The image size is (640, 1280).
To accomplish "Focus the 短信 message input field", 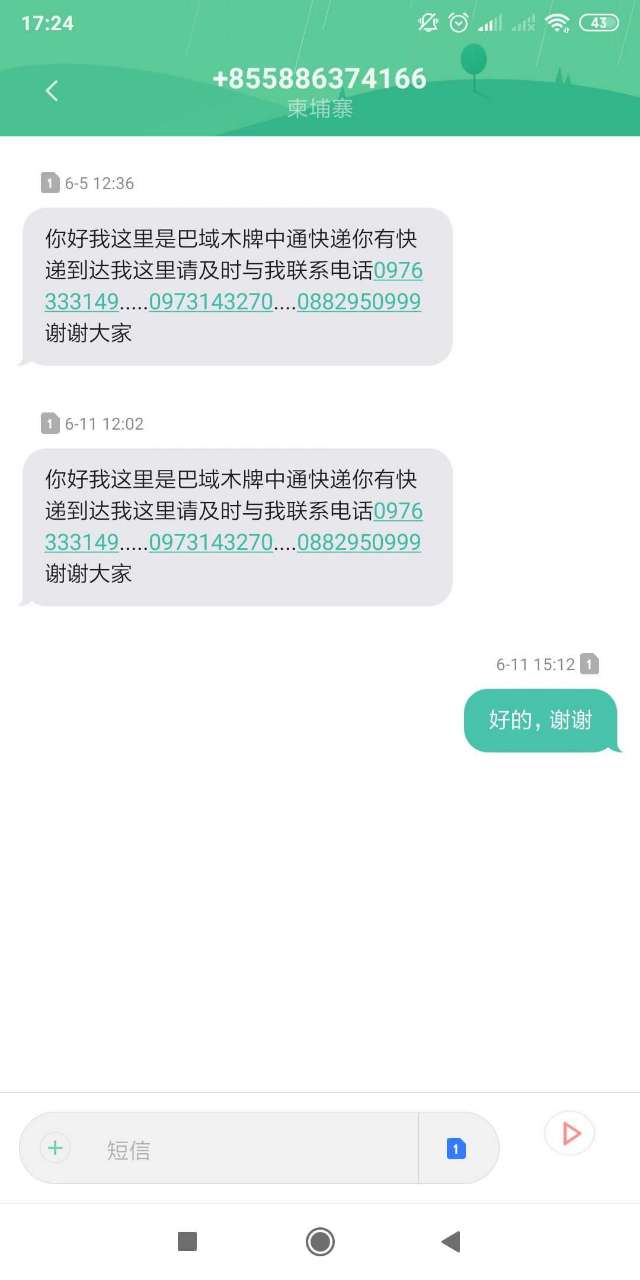I will click(x=250, y=1150).
